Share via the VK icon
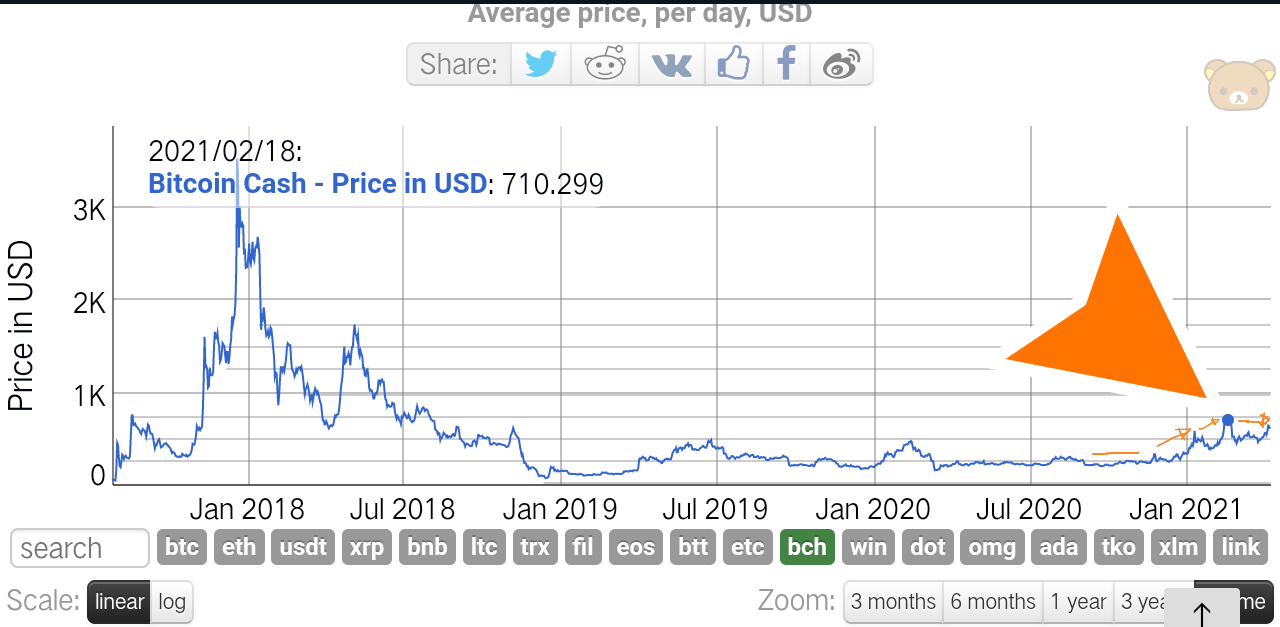Viewport: 1280px width, 627px height. coord(671,65)
